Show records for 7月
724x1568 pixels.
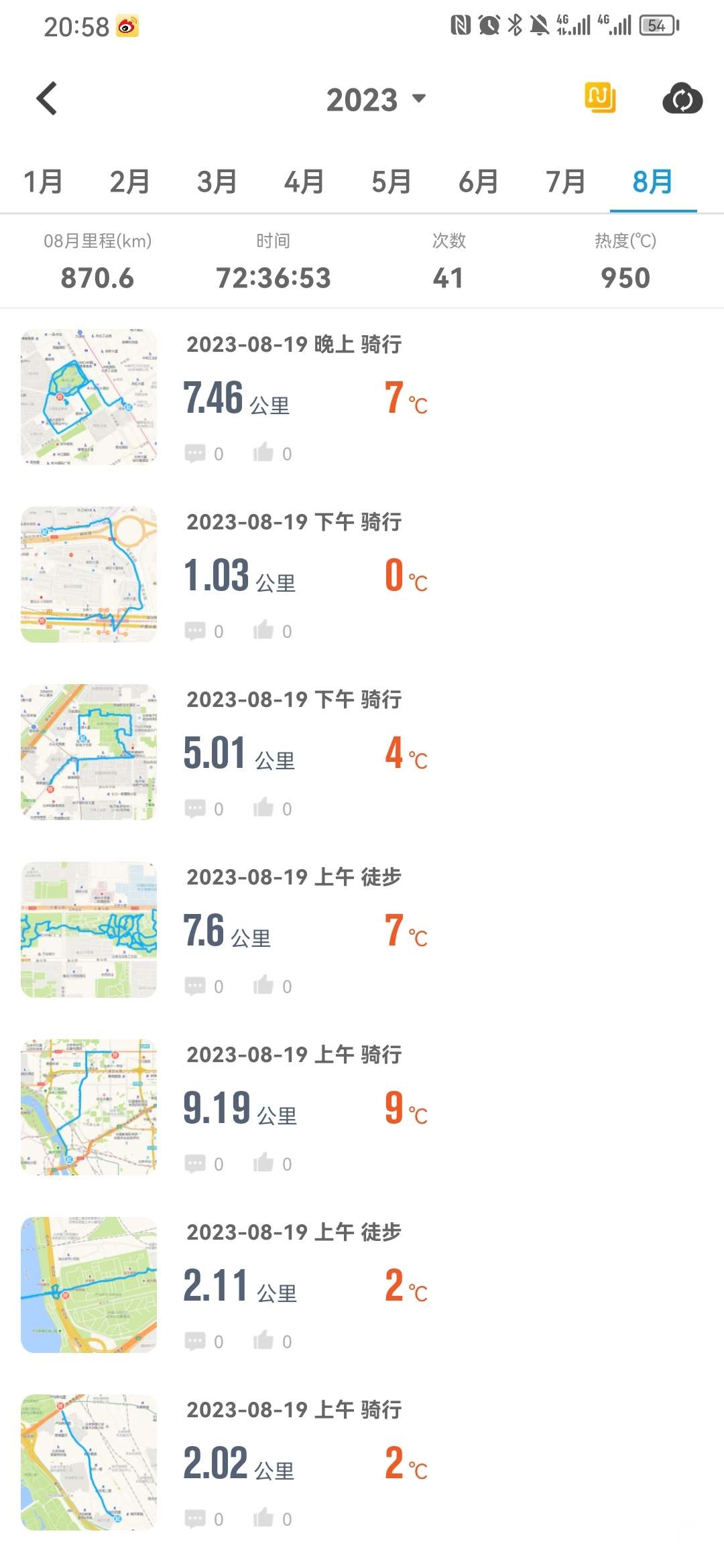(566, 182)
